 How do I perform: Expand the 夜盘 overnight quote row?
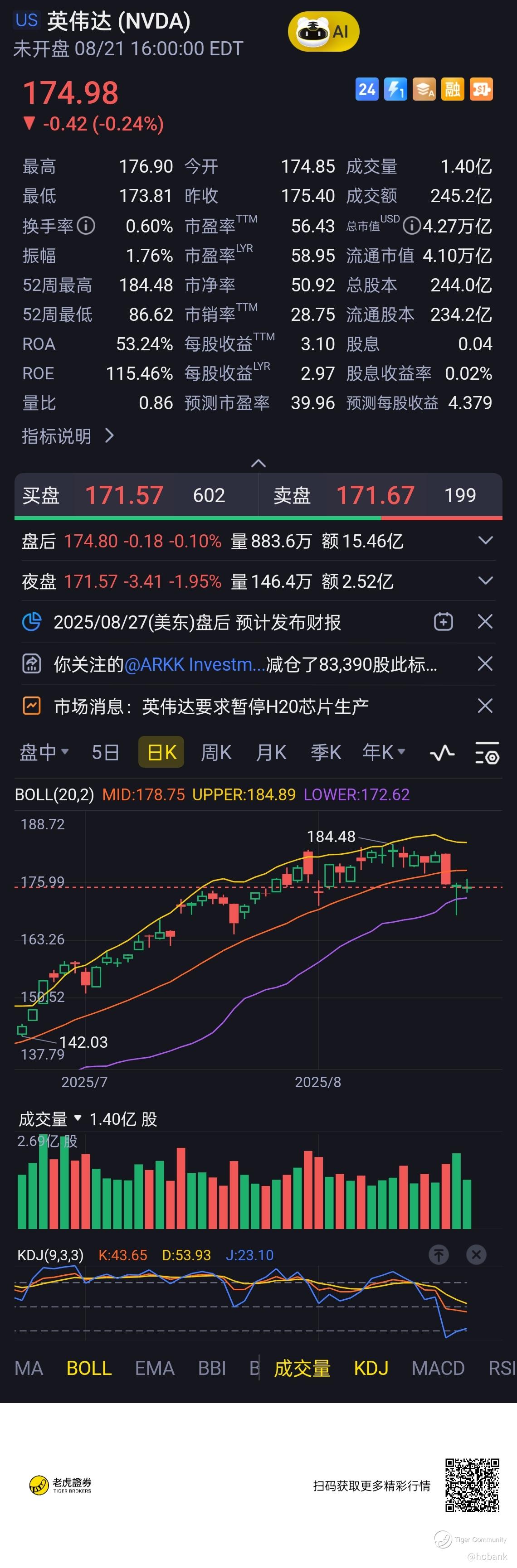pos(485,581)
